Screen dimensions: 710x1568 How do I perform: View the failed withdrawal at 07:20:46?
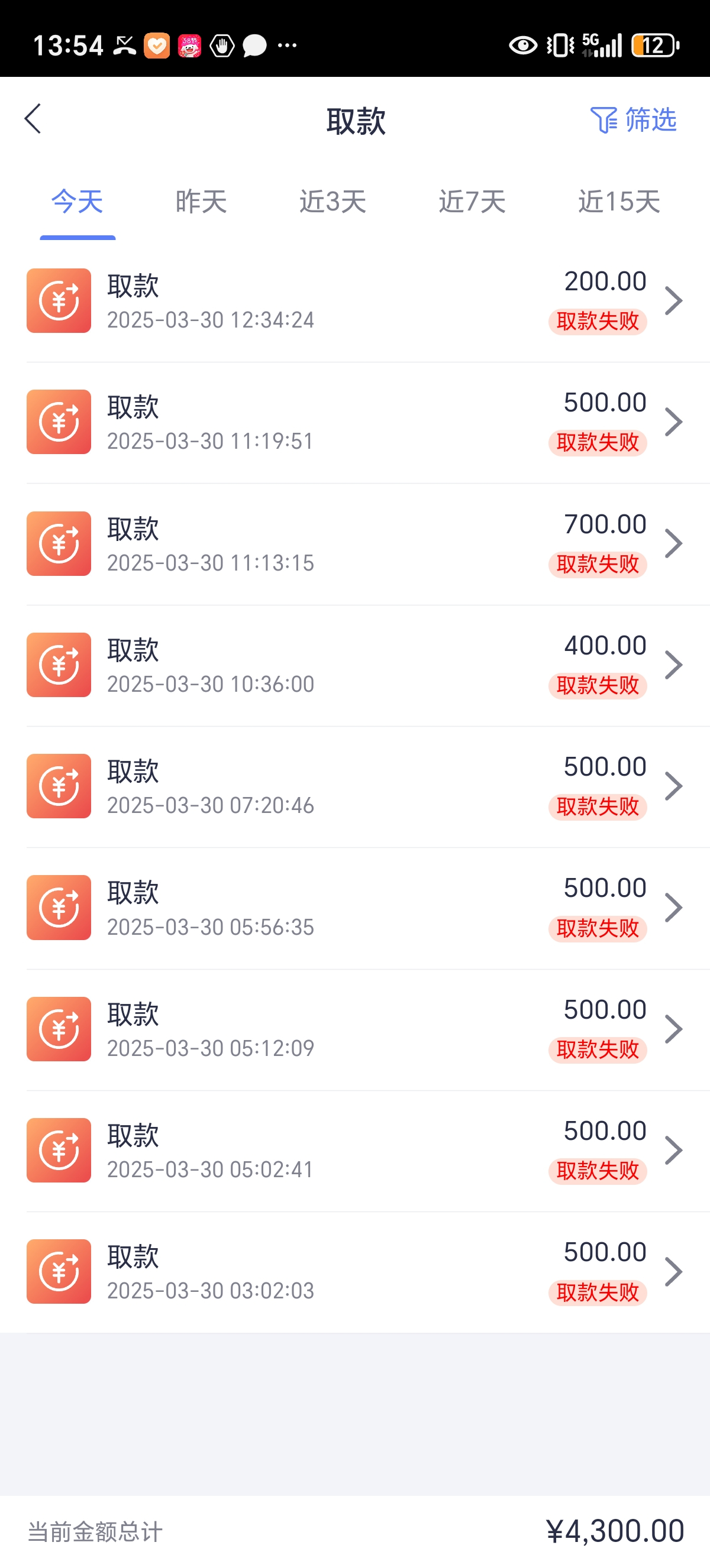coord(355,786)
